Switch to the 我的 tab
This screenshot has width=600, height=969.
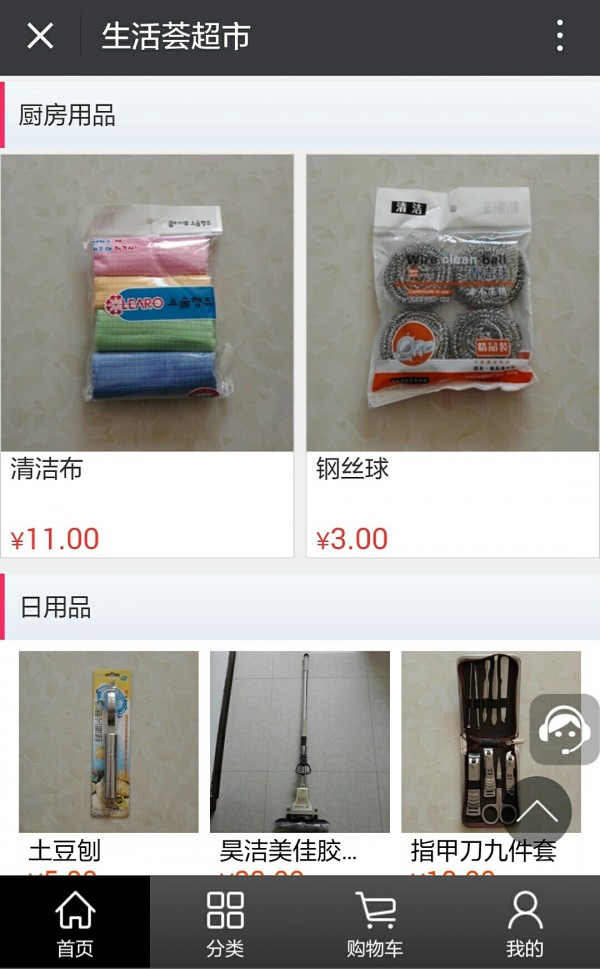(525, 923)
